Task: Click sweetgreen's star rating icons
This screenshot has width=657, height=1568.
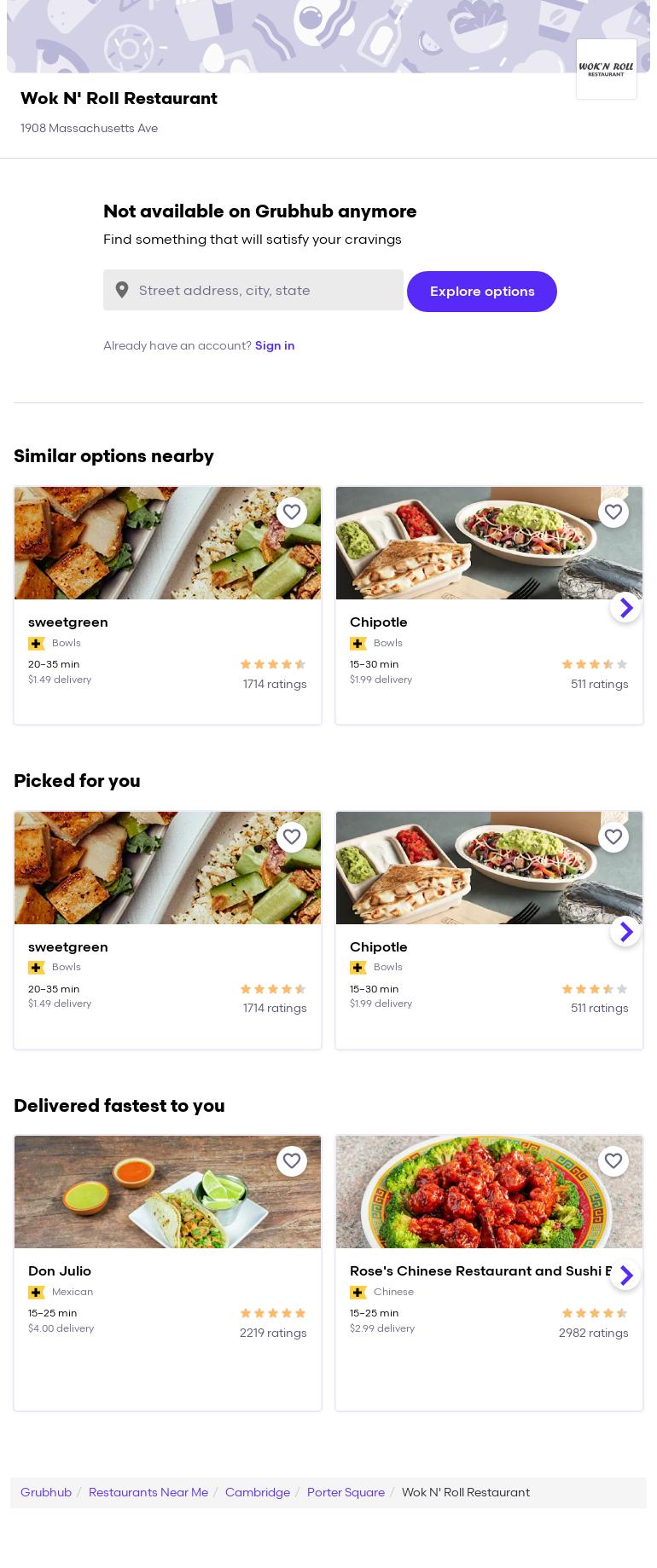Action: [x=273, y=664]
